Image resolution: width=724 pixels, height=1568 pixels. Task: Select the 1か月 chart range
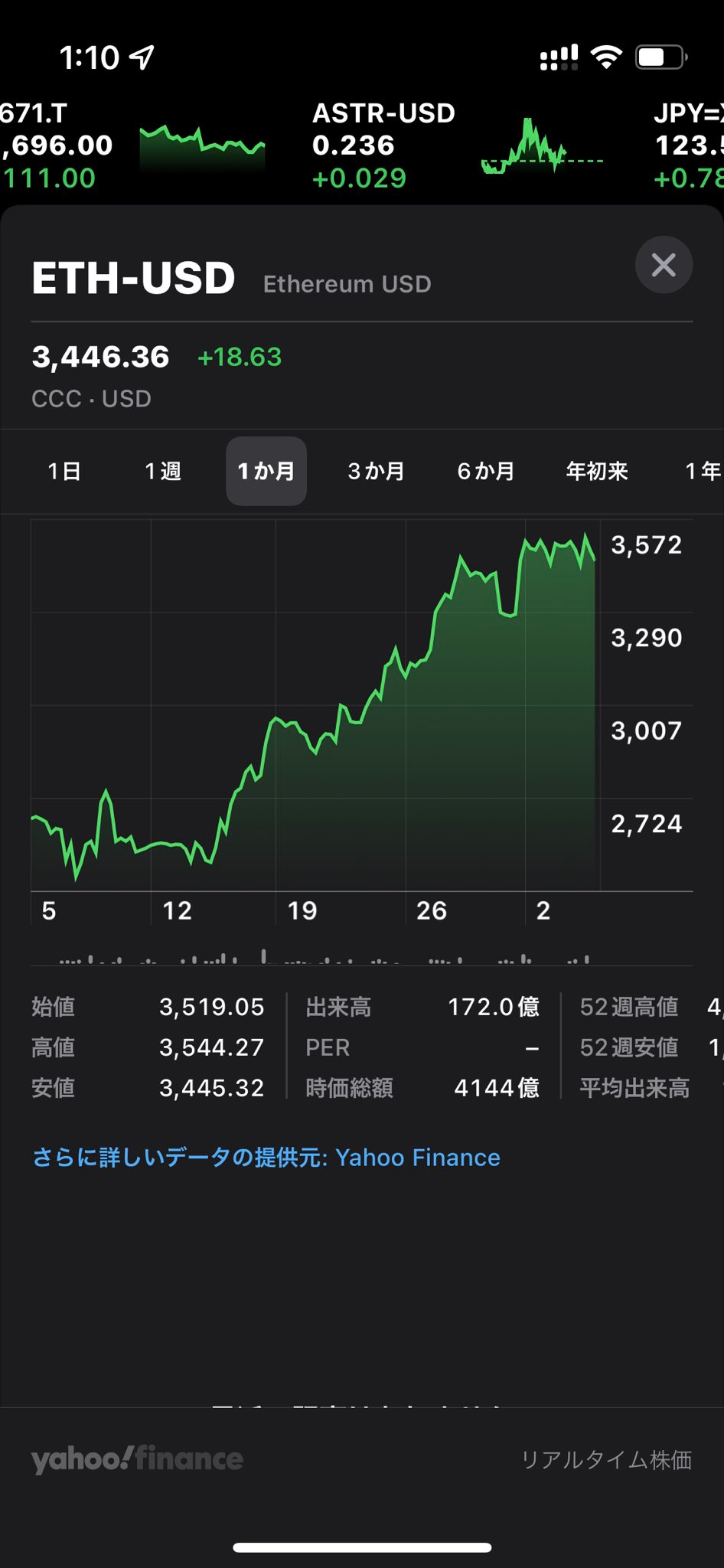click(x=266, y=471)
